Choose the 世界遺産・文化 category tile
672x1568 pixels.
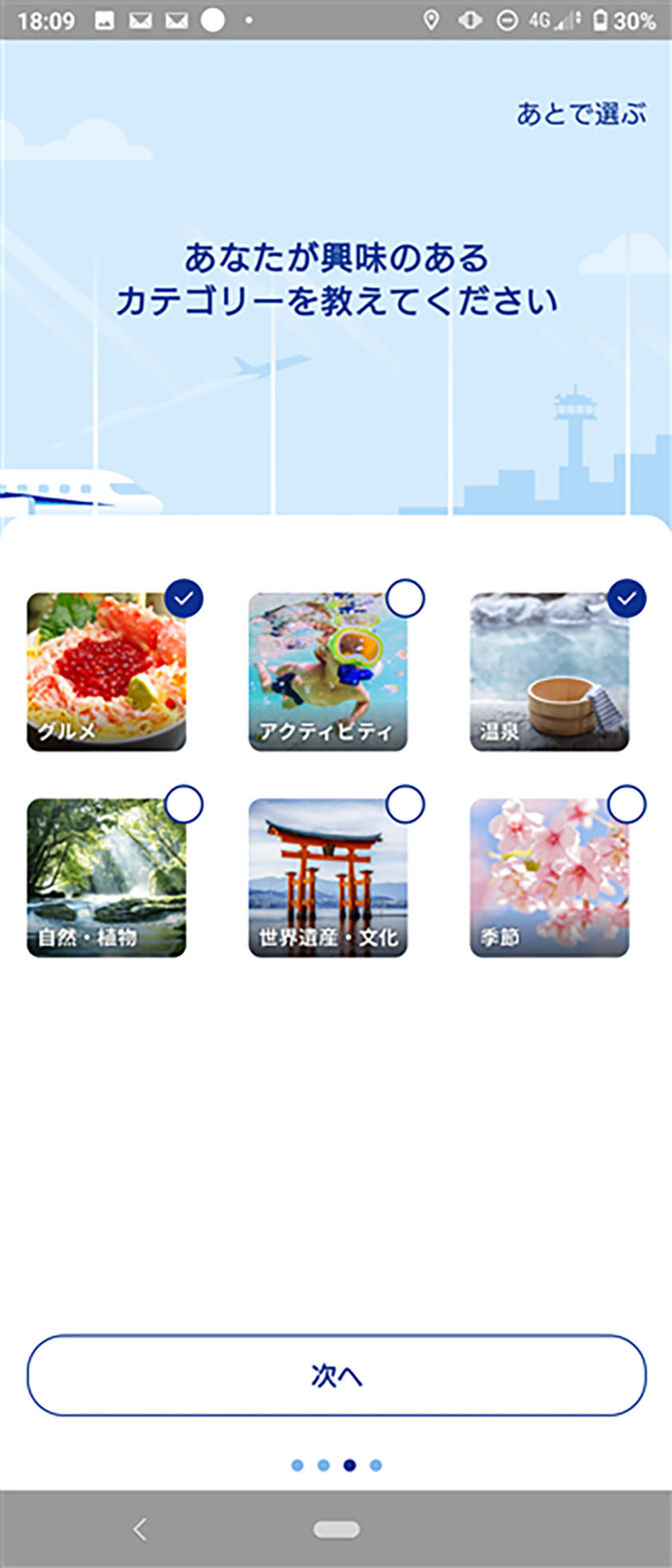click(x=328, y=878)
